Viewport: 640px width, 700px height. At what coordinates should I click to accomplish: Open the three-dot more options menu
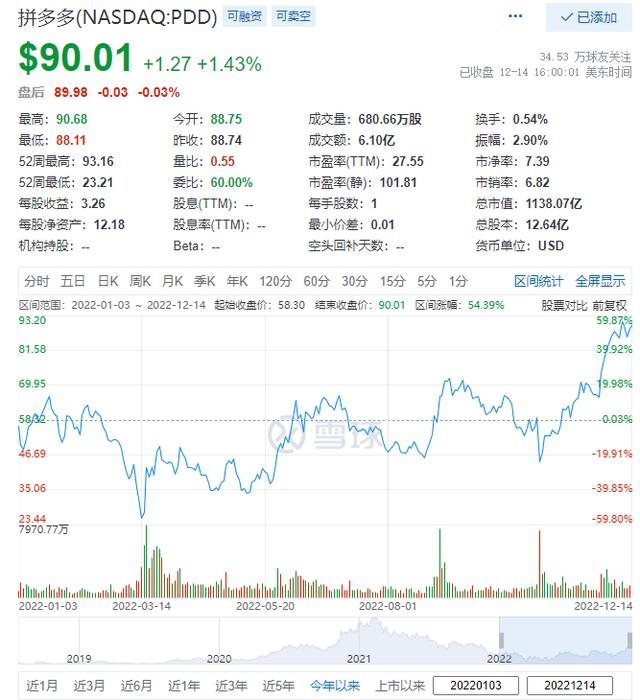click(x=515, y=17)
